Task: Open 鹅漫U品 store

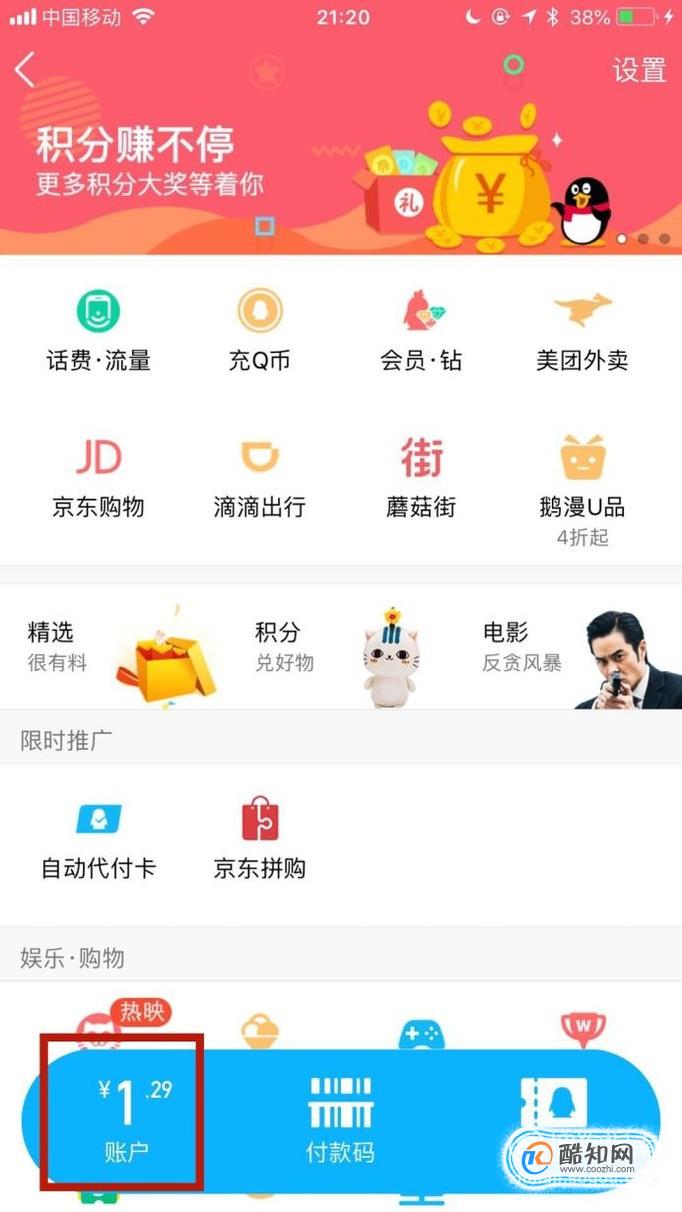Action: coord(582,488)
